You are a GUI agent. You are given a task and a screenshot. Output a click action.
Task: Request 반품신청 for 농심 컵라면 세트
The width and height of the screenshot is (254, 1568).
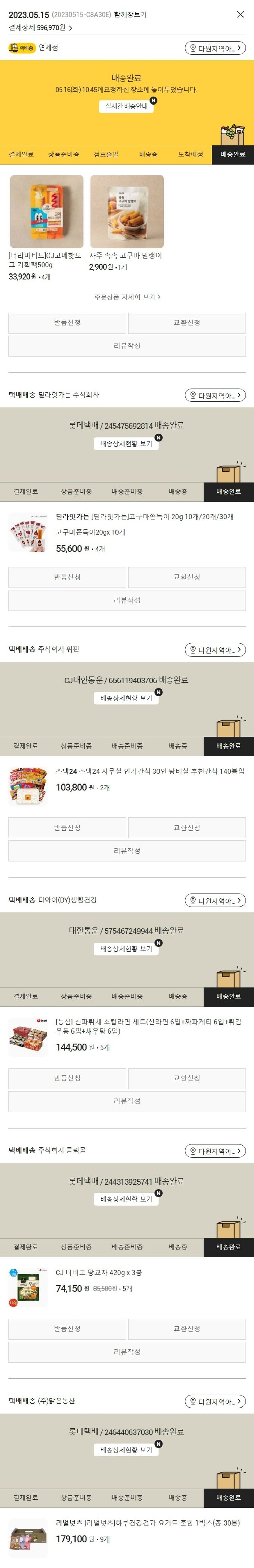point(67,1078)
